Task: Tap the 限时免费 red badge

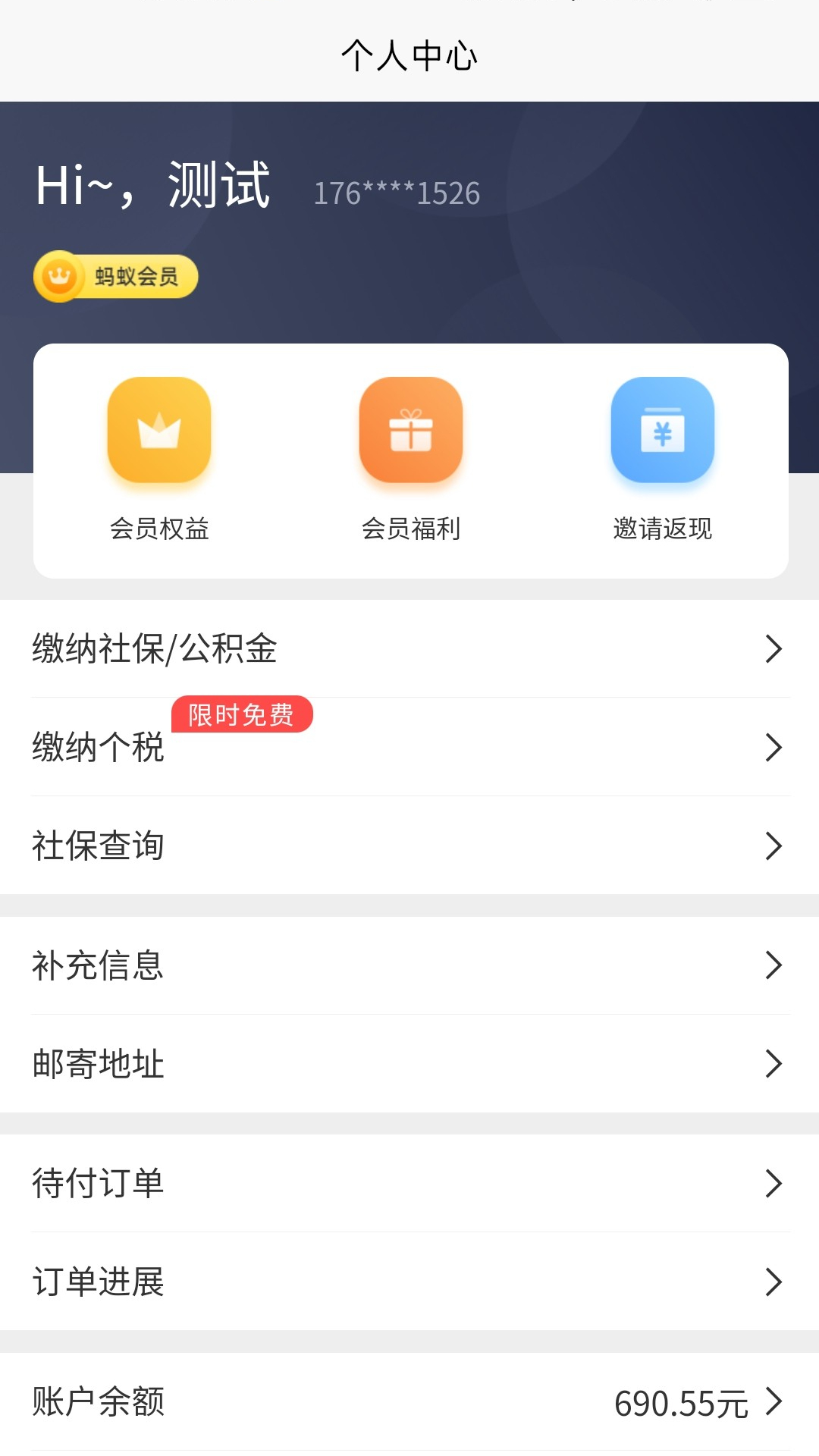Action: [241, 714]
